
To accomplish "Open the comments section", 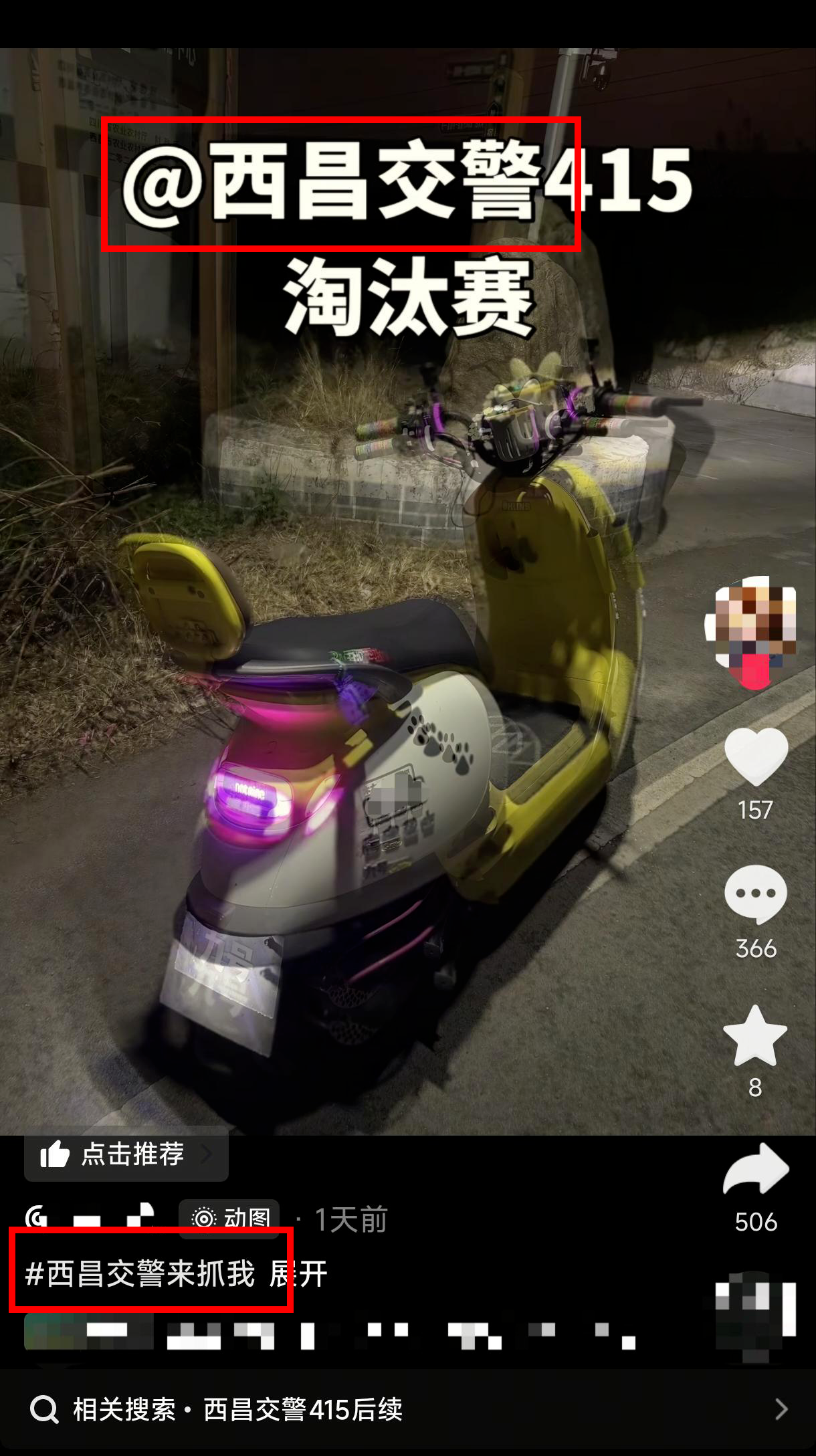I will point(756,894).
